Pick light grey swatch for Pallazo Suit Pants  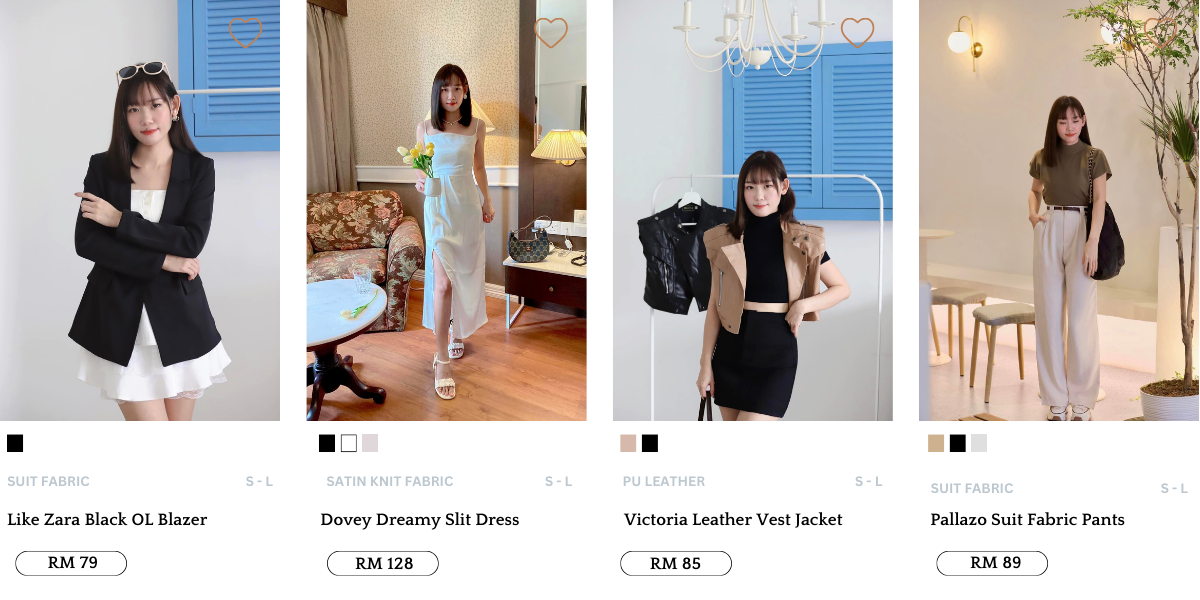pyautogui.click(x=979, y=443)
